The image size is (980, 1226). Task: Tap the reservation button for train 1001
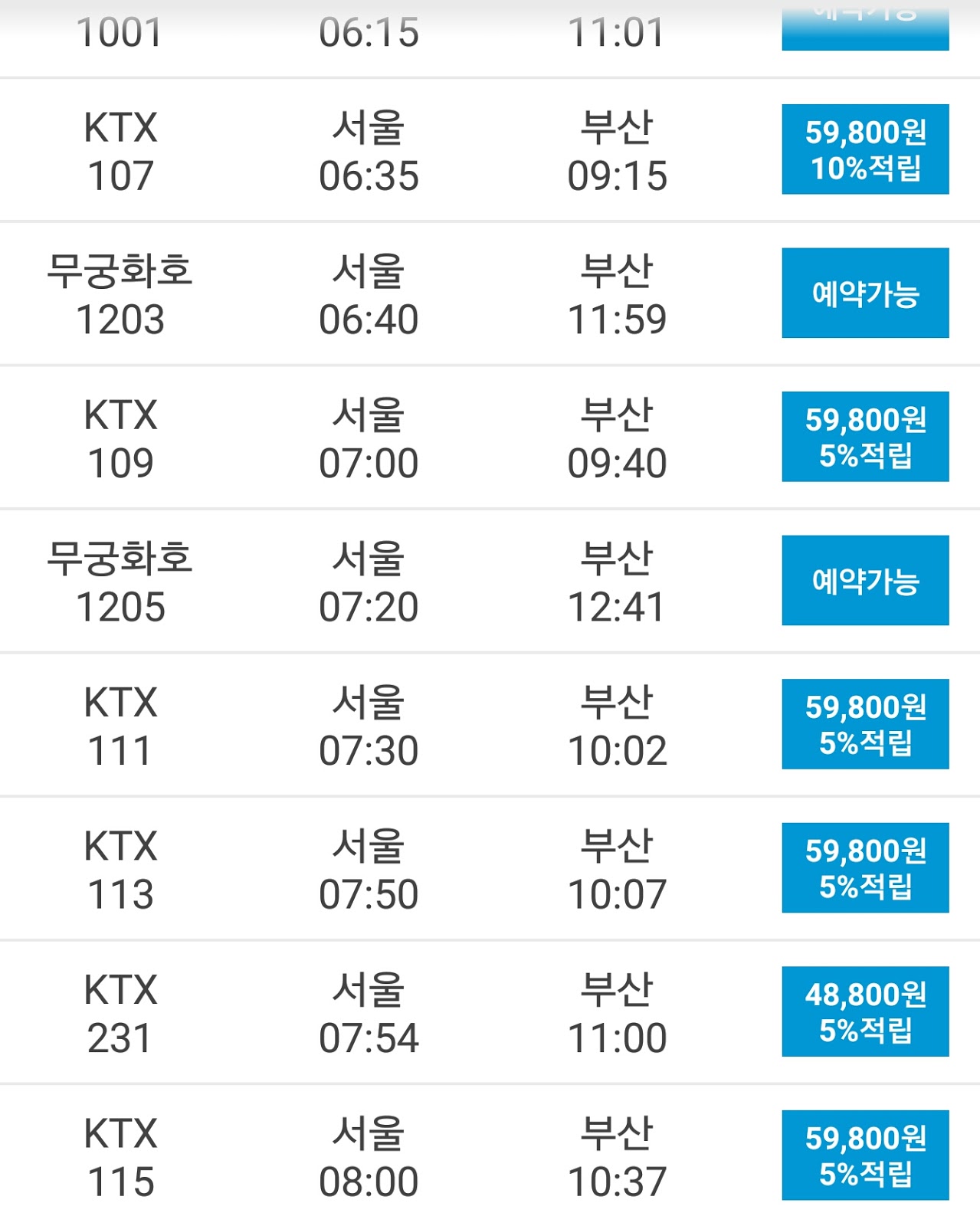point(865,29)
